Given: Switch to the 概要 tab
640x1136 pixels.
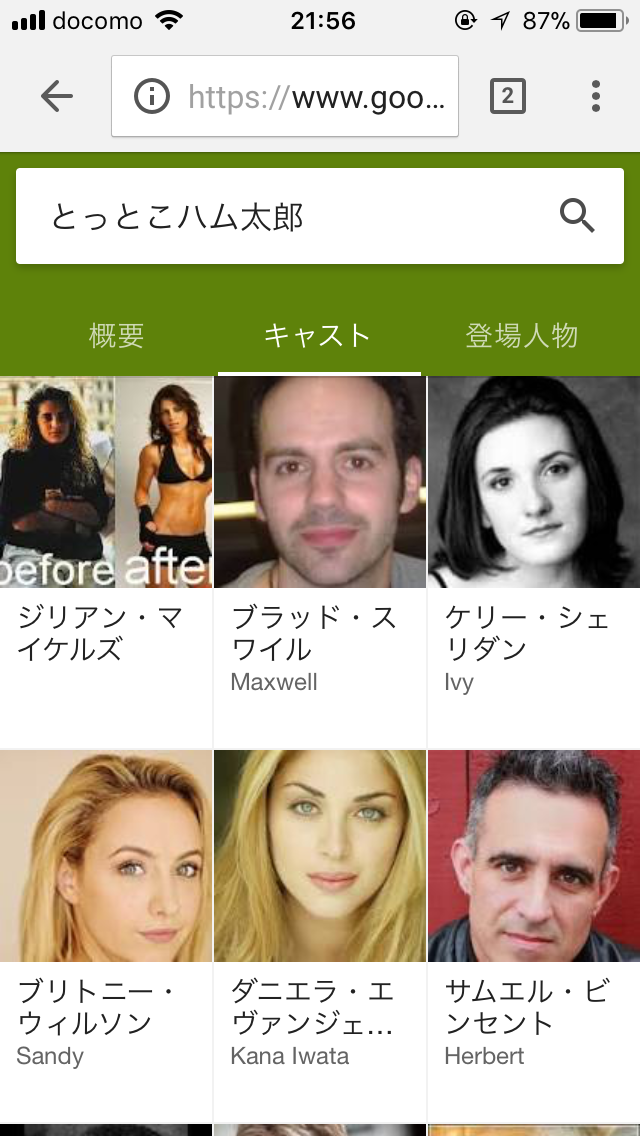Looking at the screenshot, I should 117,336.
